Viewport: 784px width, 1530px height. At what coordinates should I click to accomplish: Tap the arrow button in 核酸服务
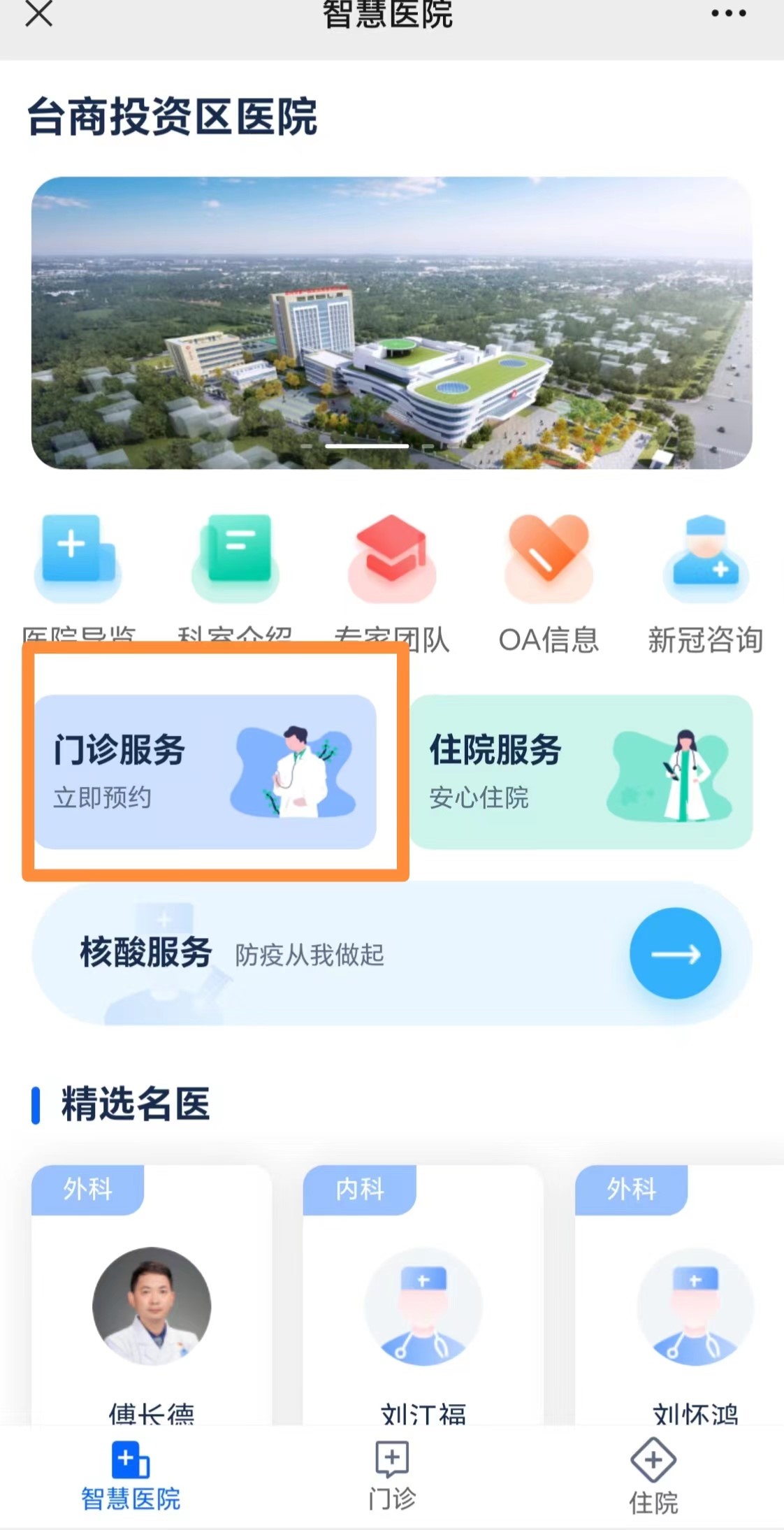(675, 953)
